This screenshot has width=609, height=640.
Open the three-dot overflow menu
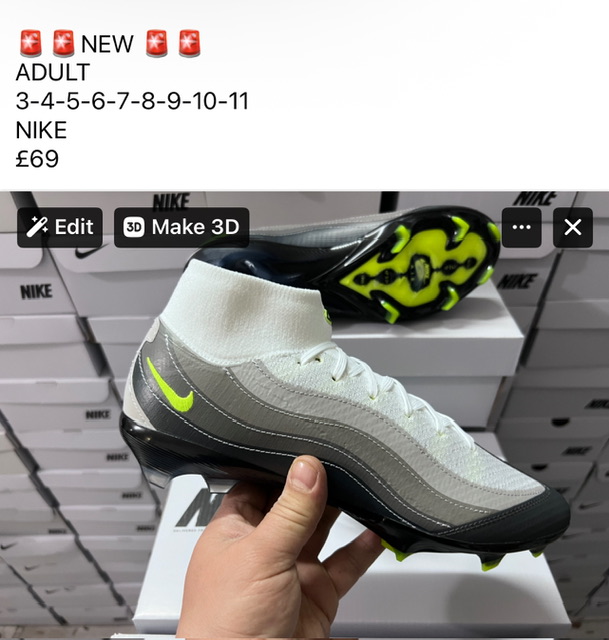point(521,227)
